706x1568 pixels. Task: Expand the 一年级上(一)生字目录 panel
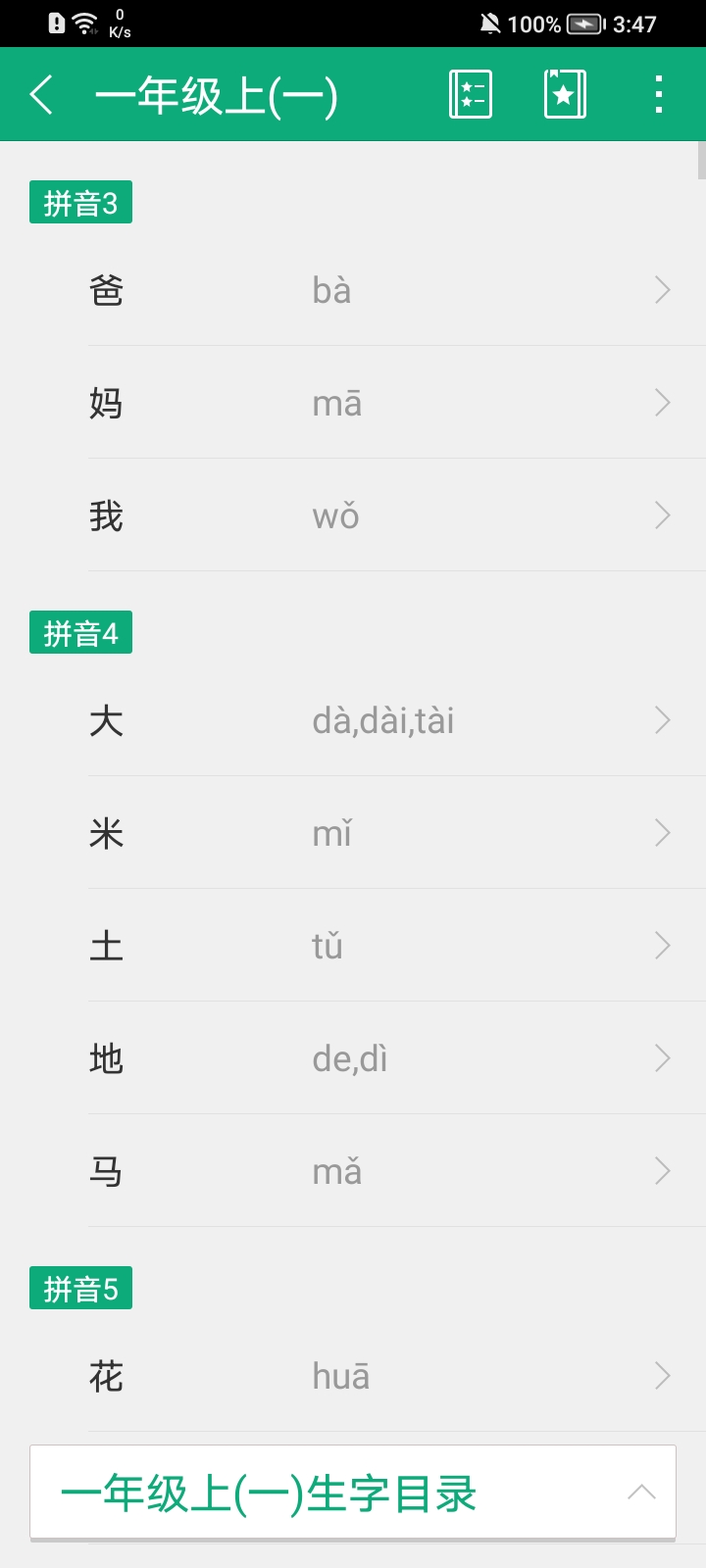point(353,1493)
